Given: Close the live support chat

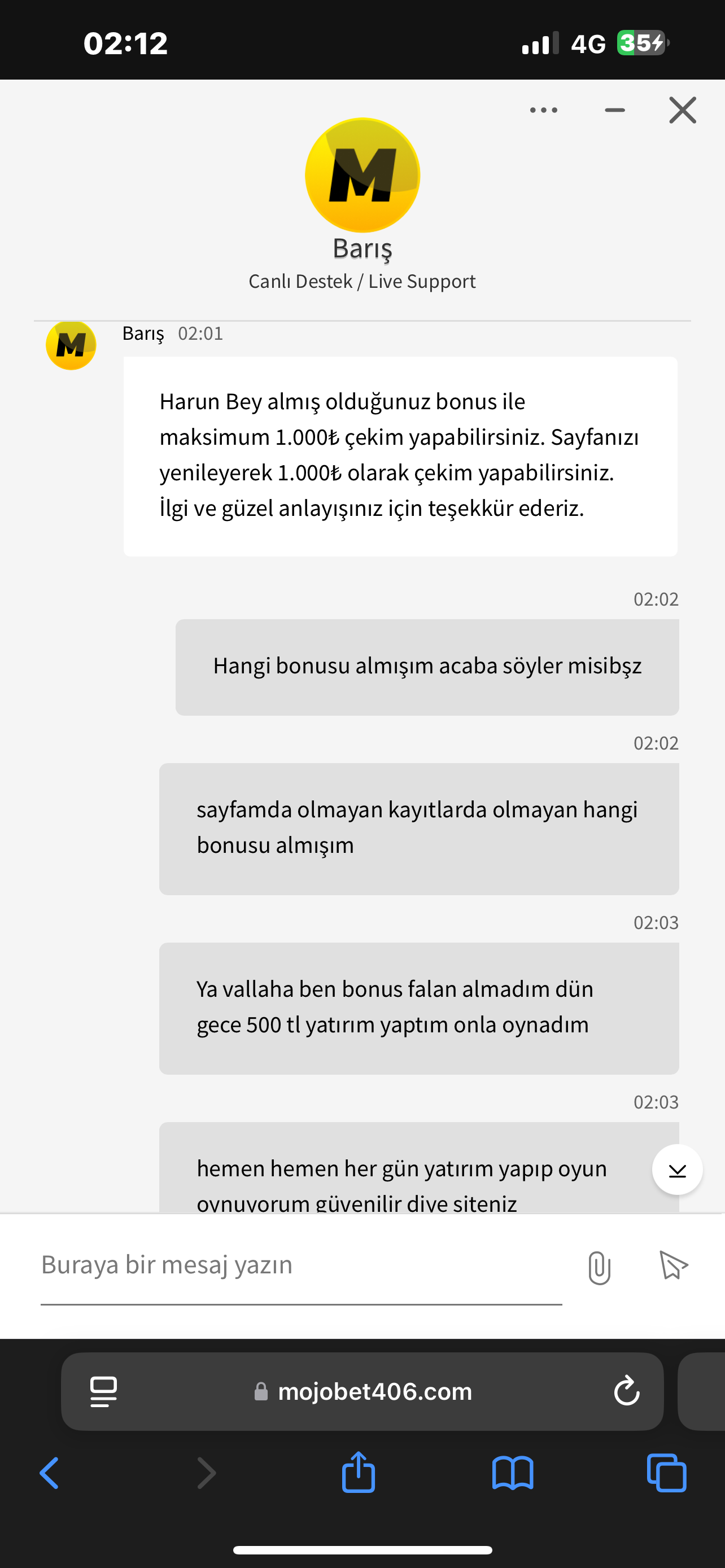Looking at the screenshot, I should pyautogui.click(x=683, y=110).
